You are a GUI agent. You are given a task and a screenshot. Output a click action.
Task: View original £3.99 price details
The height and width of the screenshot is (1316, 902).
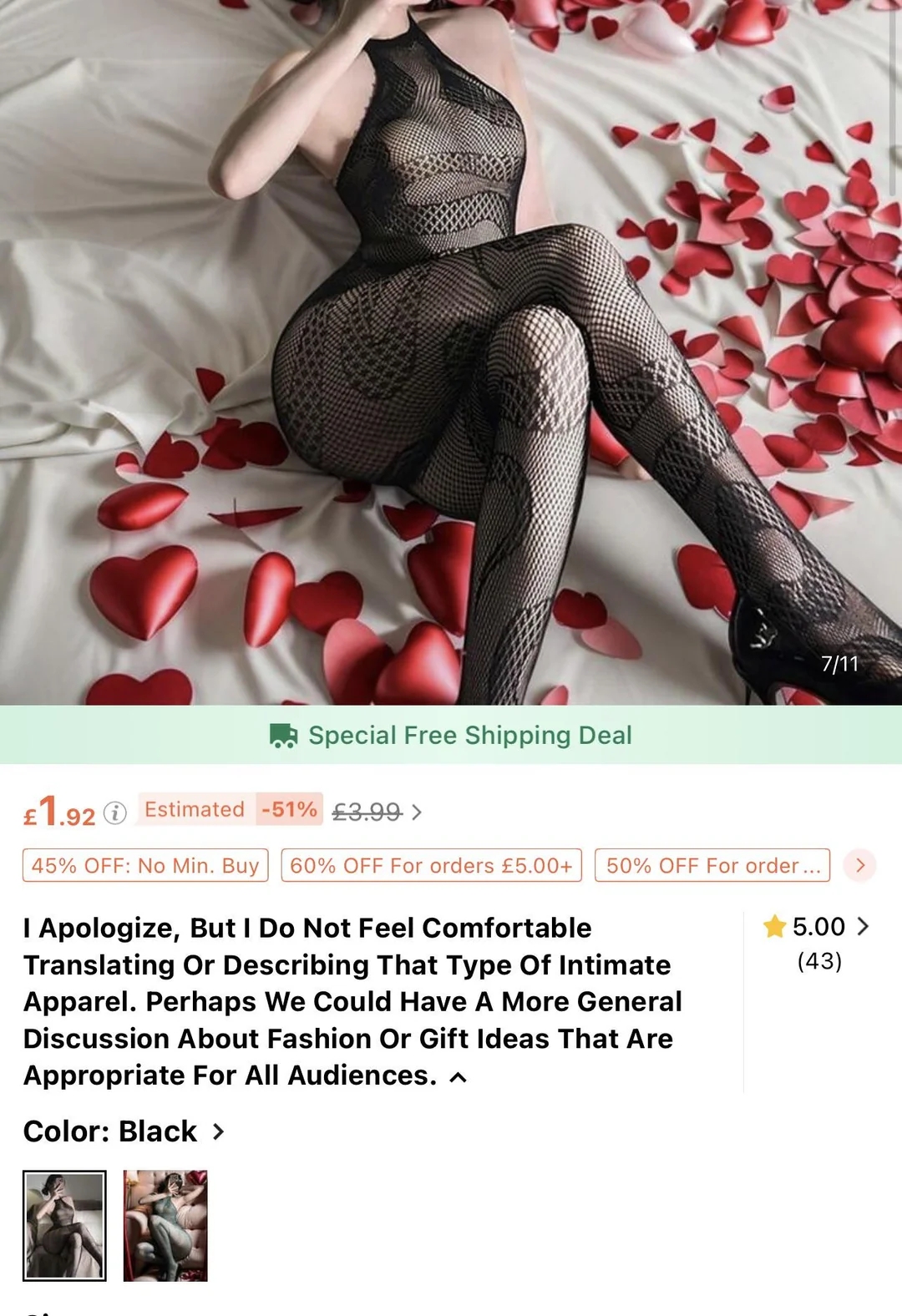click(x=378, y=812)
